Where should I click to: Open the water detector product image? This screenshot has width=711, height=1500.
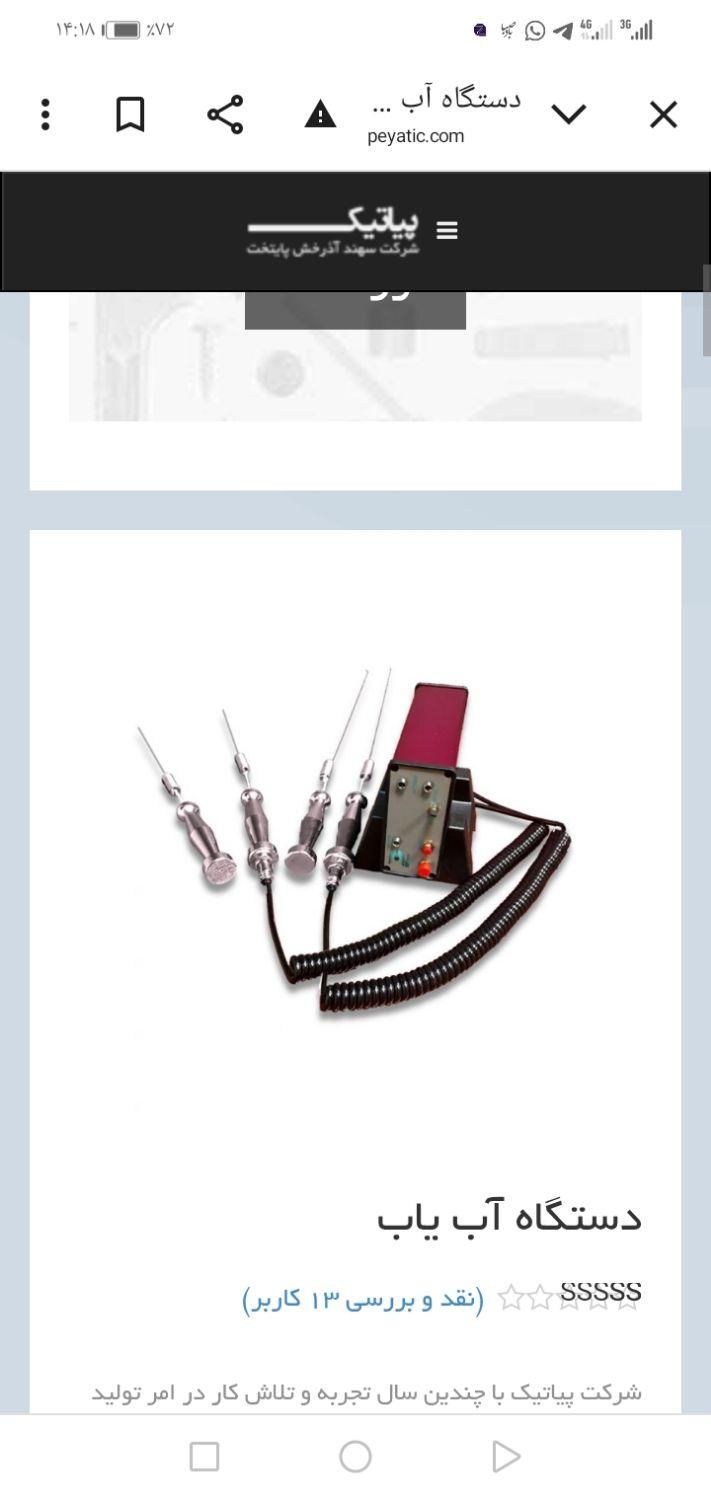[x=355, y=845]
